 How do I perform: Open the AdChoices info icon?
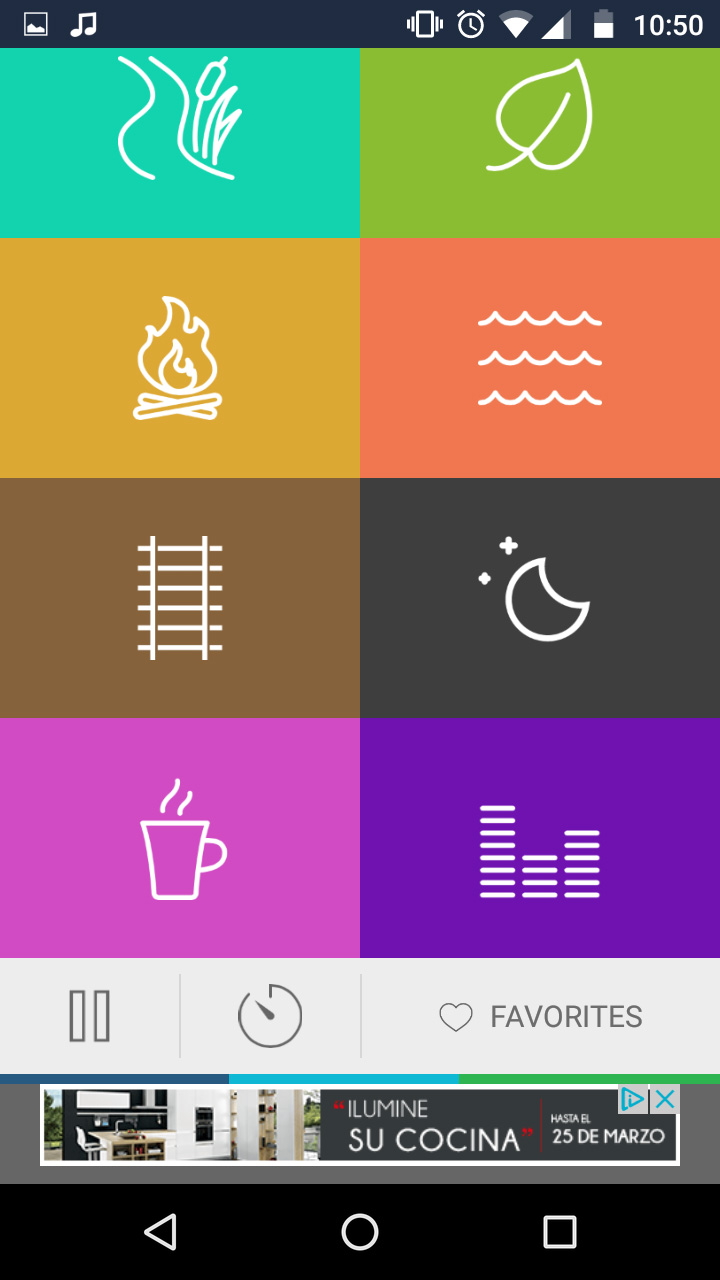pos(633,1100)
